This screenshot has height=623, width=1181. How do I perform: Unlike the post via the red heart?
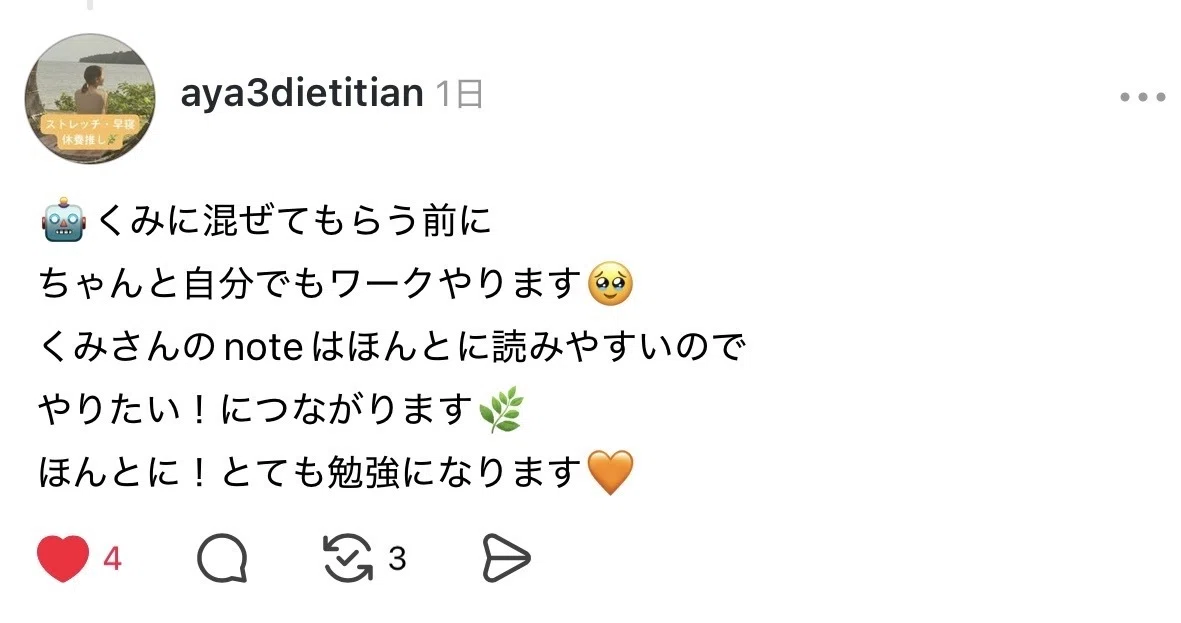click(63, 558)
